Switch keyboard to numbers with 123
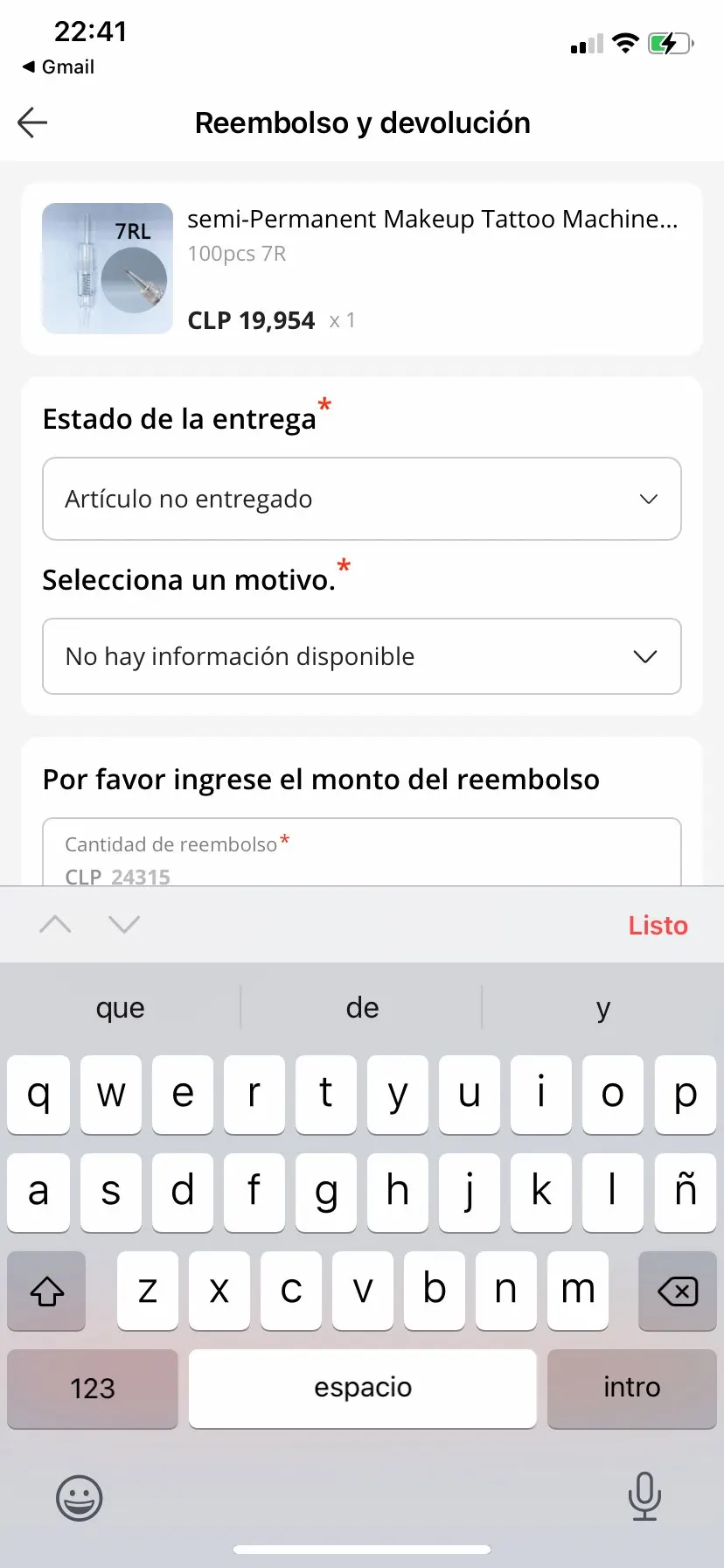724x1568 pixels. click(x=93, y=1388)
